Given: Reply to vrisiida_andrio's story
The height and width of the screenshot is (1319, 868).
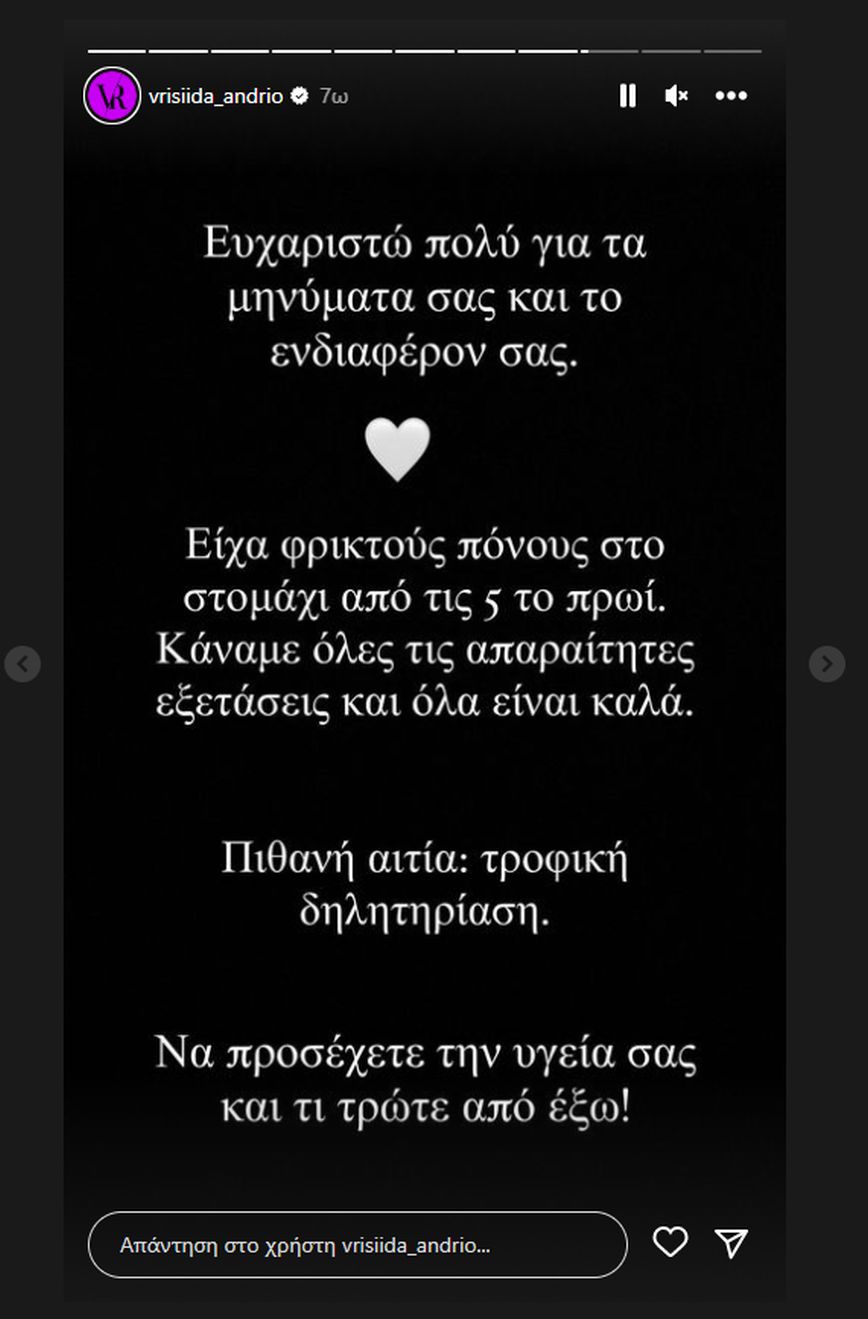Looking at the screenshot, I should (x=357, y=1245).
